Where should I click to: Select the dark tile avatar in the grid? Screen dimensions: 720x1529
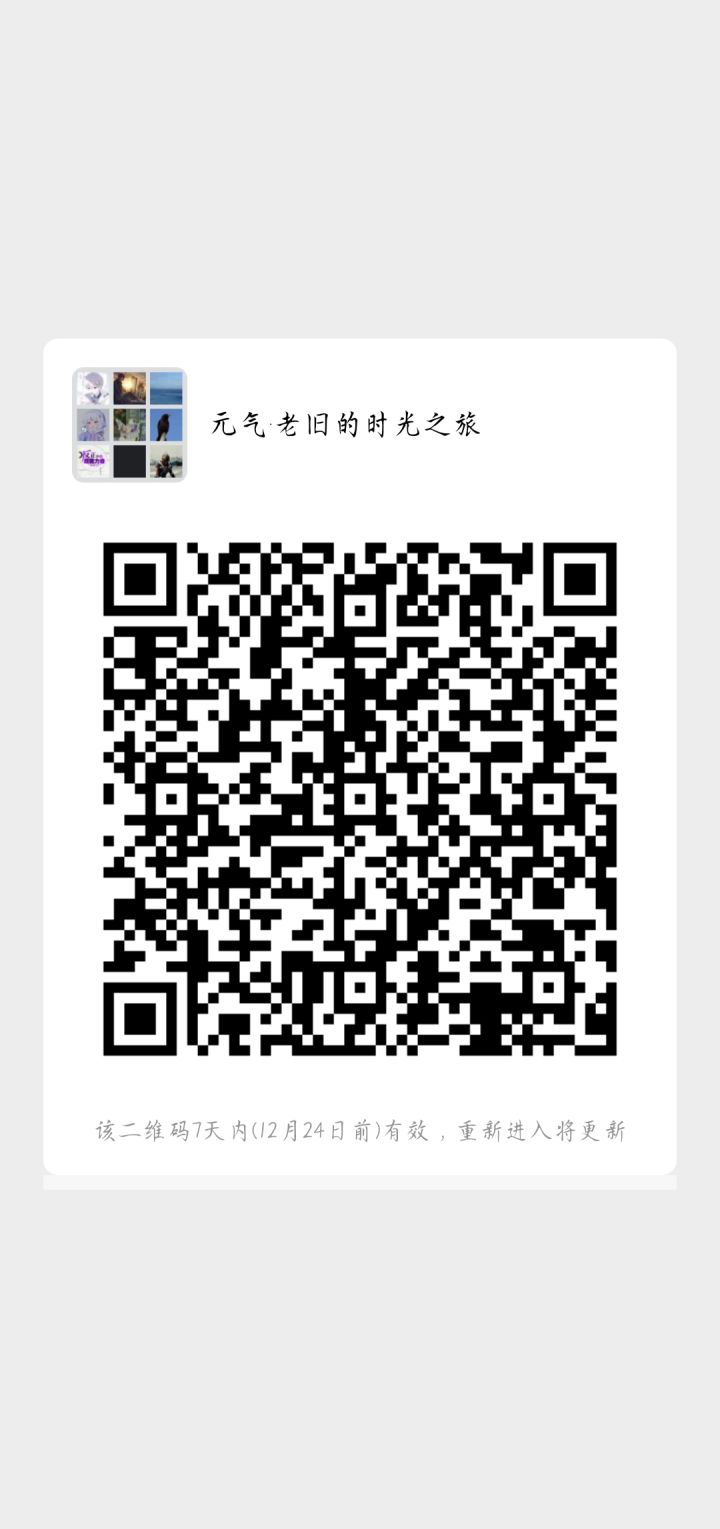point(128,461)
